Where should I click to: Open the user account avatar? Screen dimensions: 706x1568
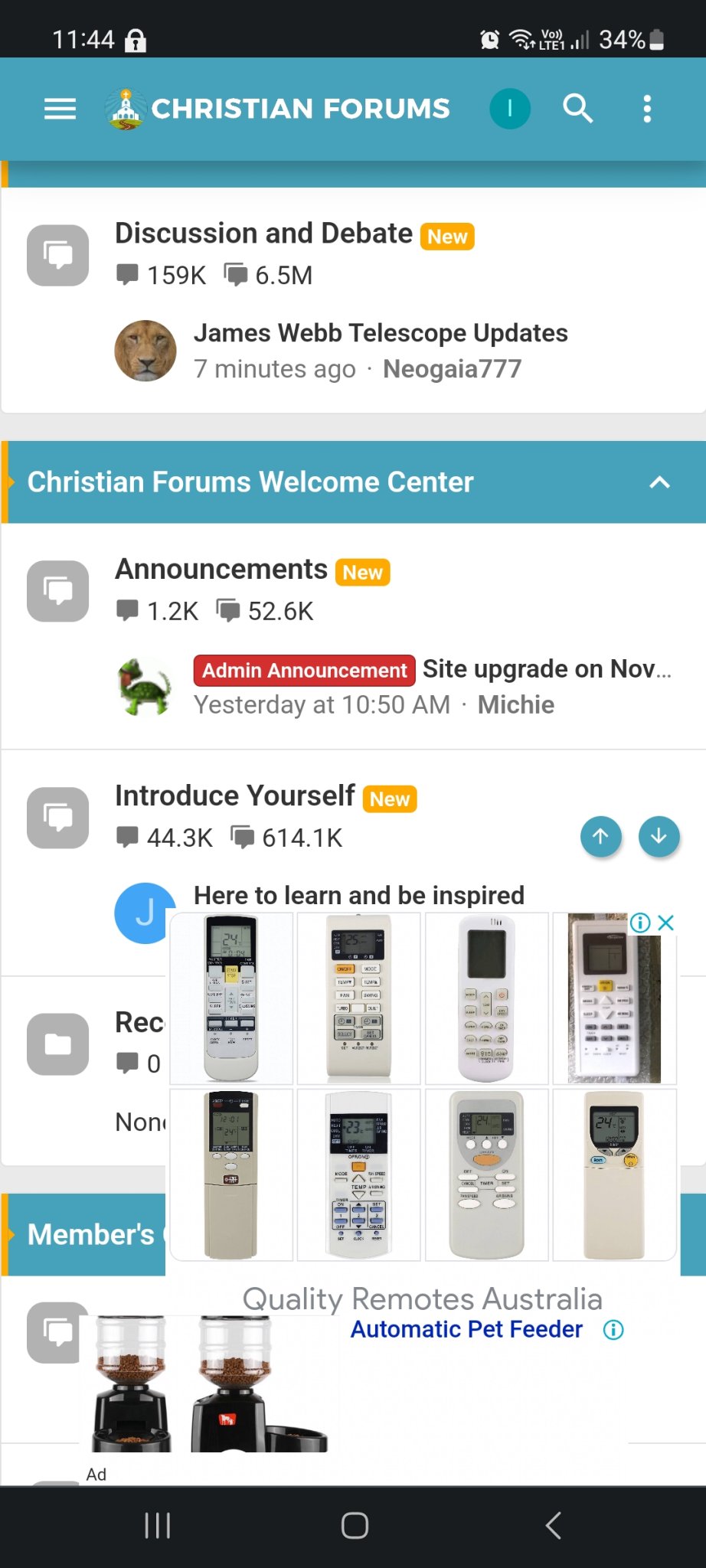click(x=510, y=109)
